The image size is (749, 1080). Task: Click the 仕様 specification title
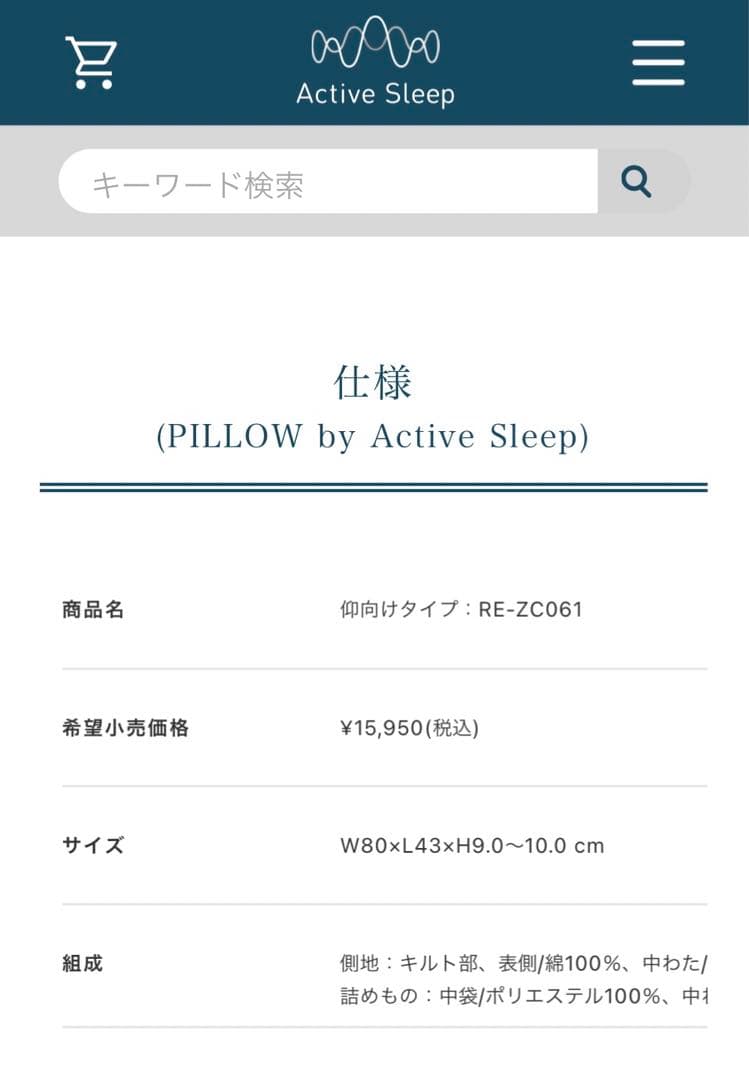click(x=374, y=383)
